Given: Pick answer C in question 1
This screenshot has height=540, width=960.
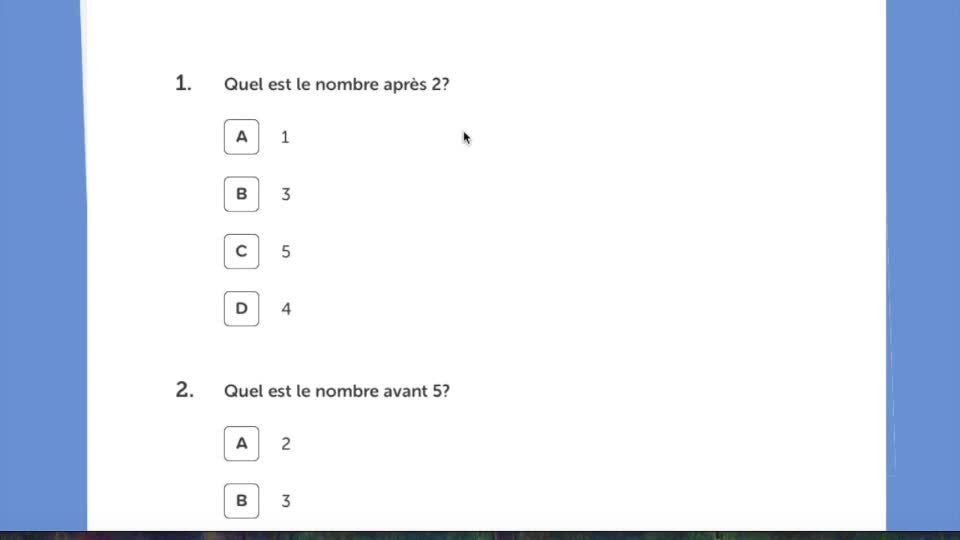Looking at the screenshot, I should tap(241, 252).
